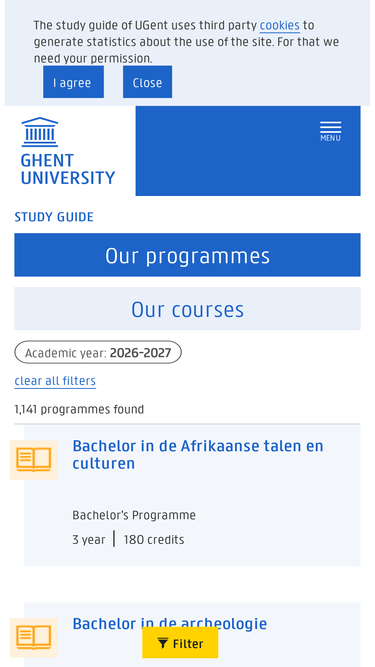
Task: Change the Academic year 2026-2027 chip
Action: coord(98,353)
